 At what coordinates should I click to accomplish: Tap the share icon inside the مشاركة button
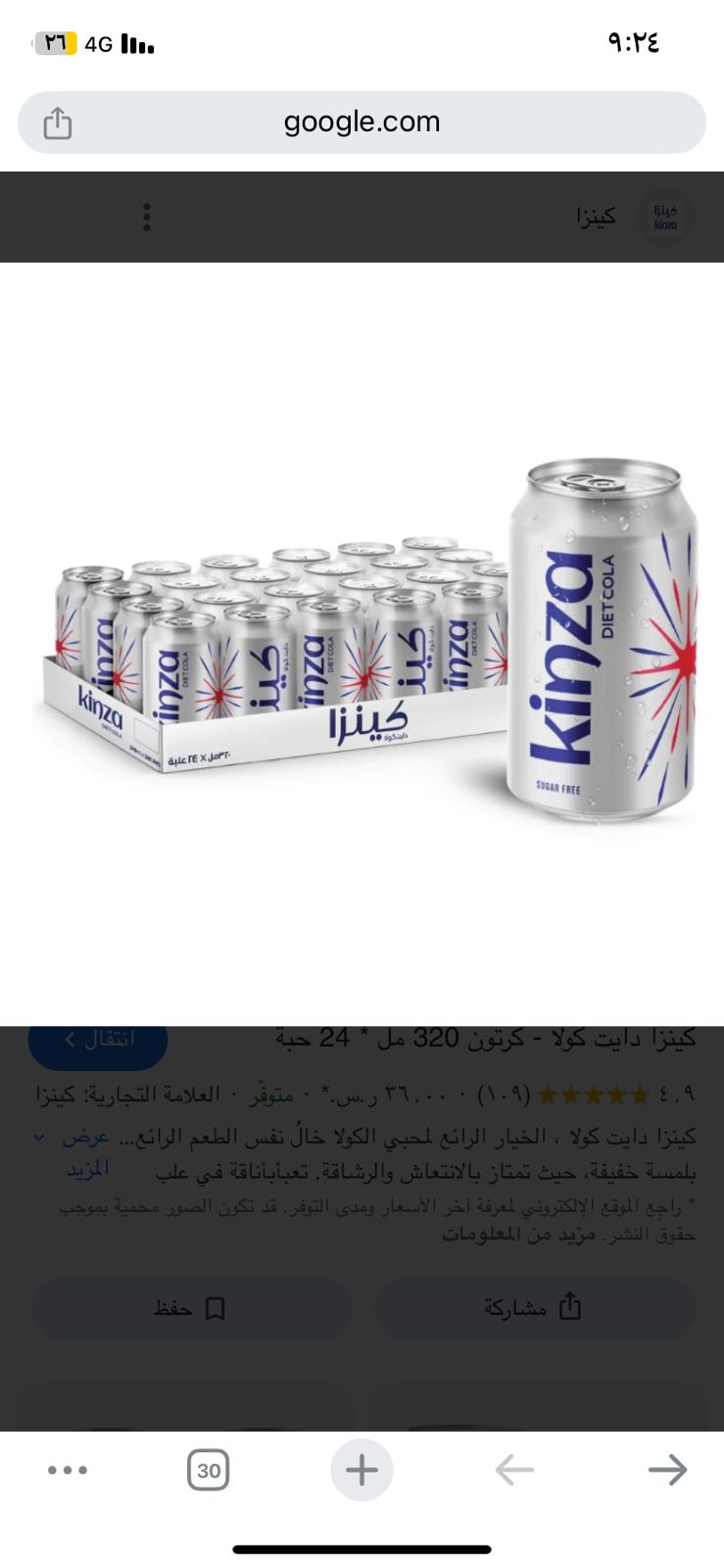pos(571,1306)
